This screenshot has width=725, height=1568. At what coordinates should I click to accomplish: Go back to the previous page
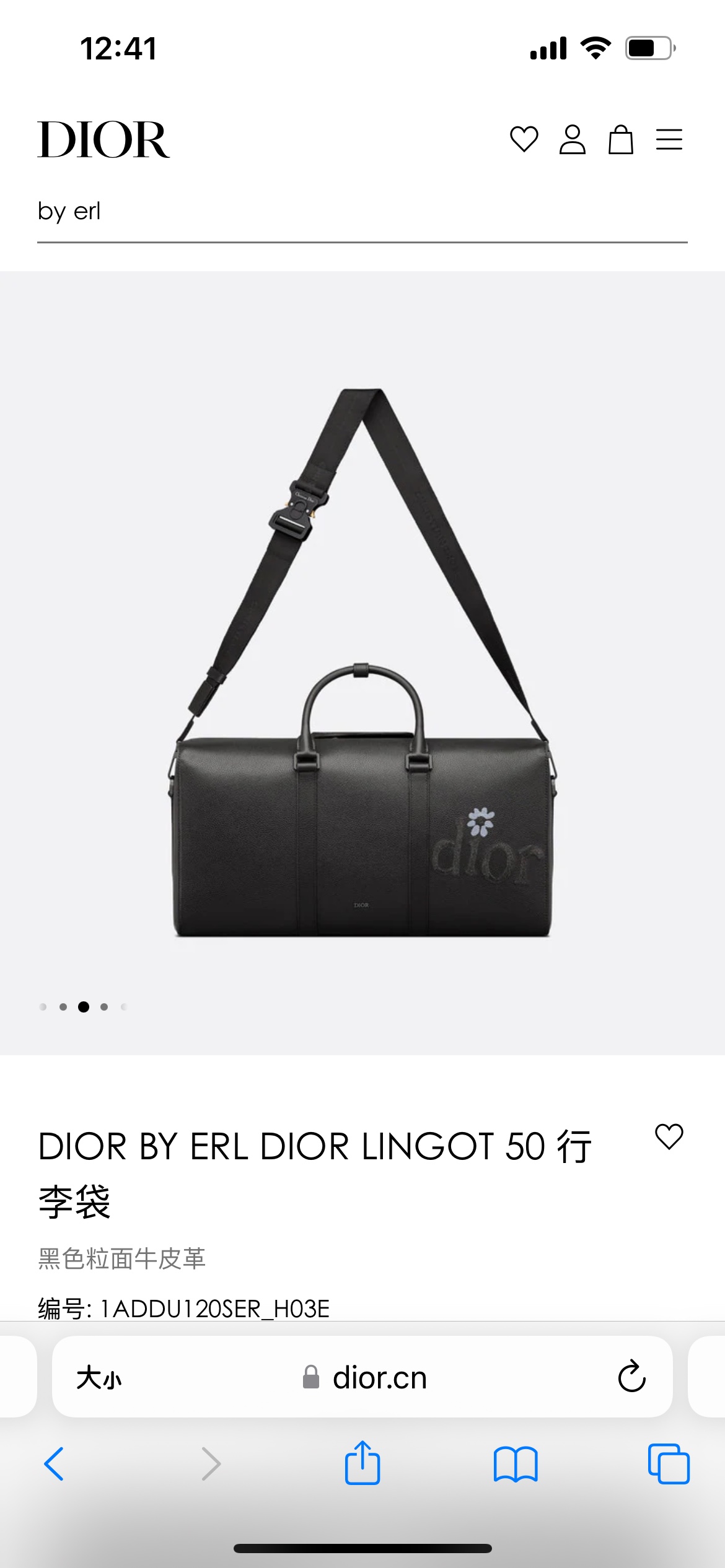pos(55,1464)
